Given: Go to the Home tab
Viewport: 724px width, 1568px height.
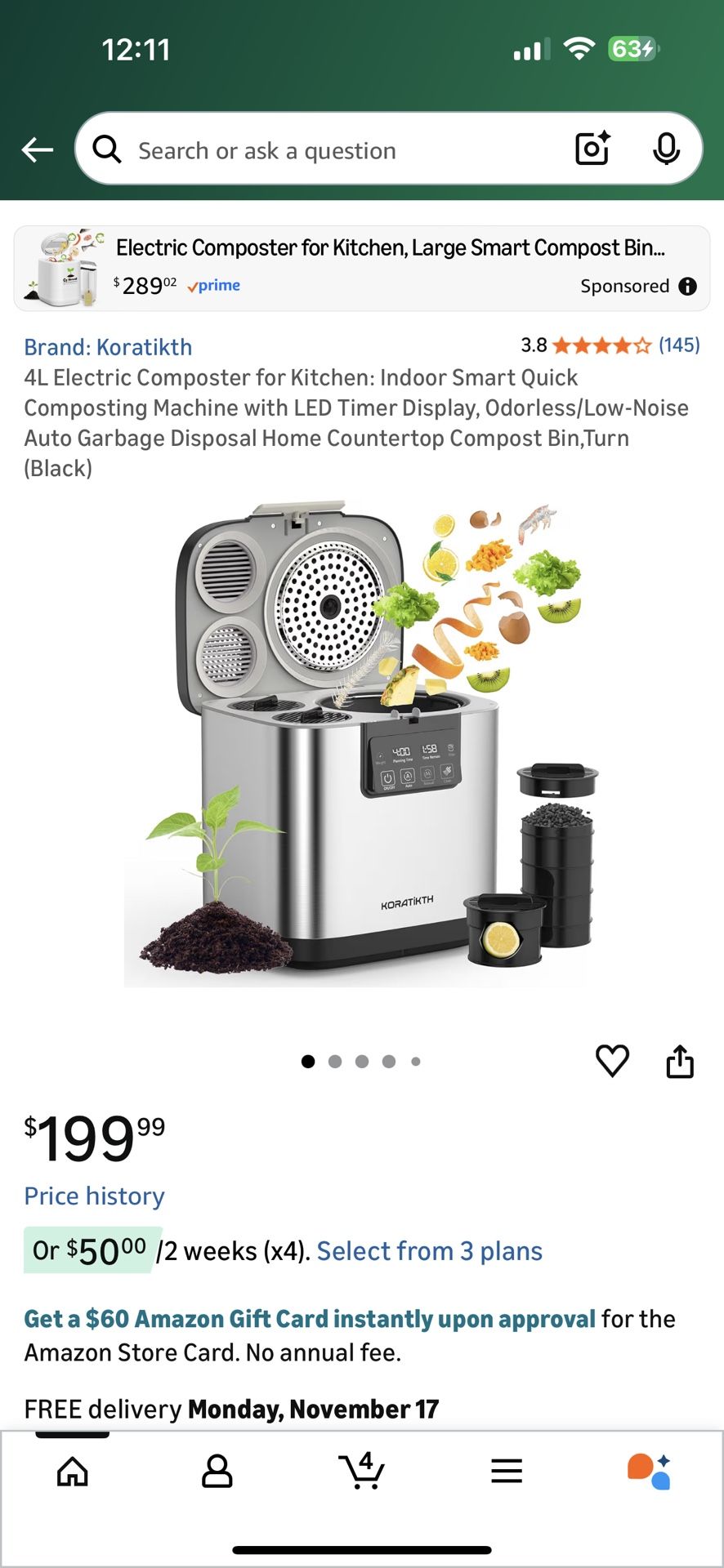Looking at the screenshot, I should click(73, 1472).
